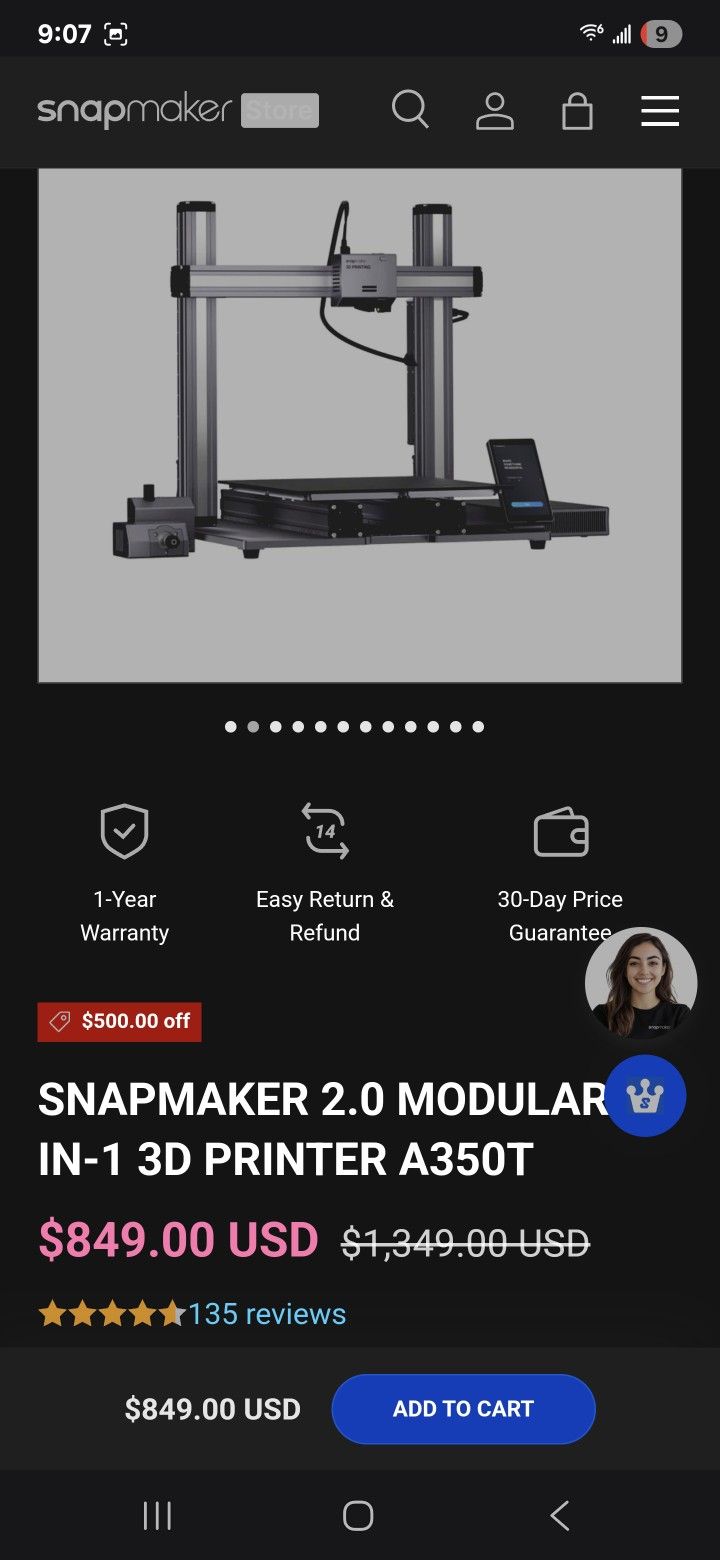Go to the system home screen

pyautogui.click(x=358, y=1516)
